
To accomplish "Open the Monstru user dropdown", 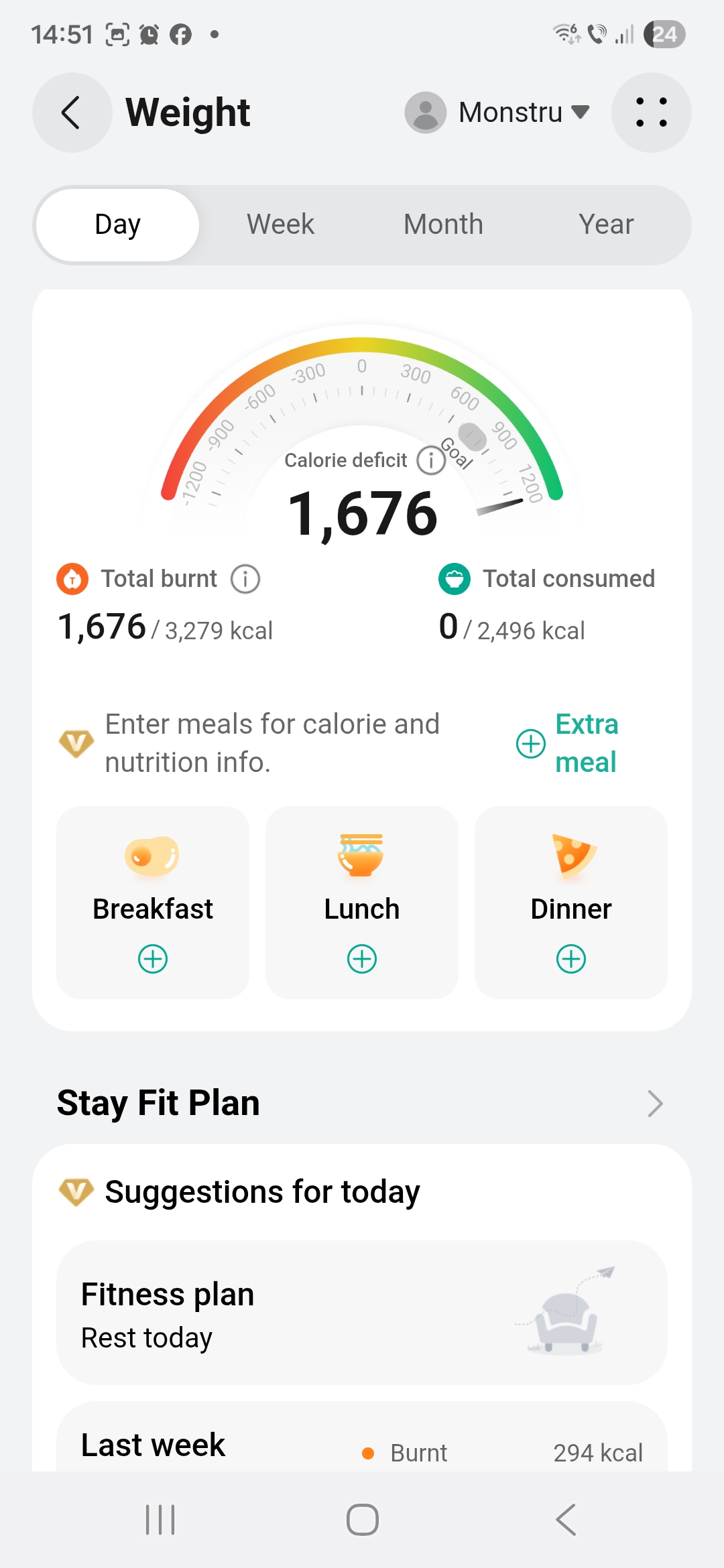I will (x=497, y=113).
